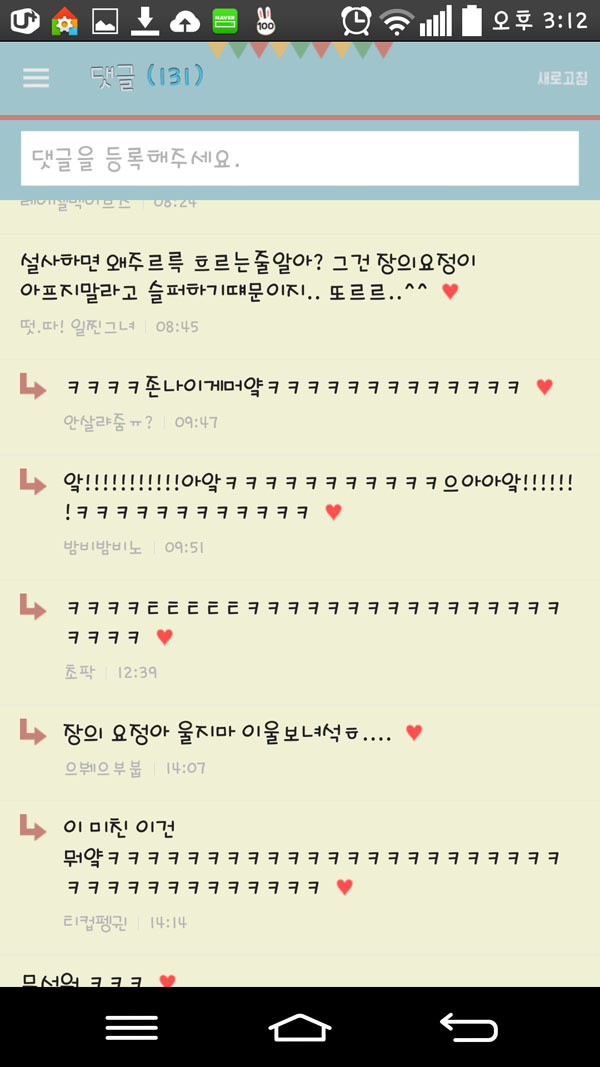This screenshot has height=1067, width=600.
Task: Heart the reply by 으붸으부붑
Action: (414, 732)
